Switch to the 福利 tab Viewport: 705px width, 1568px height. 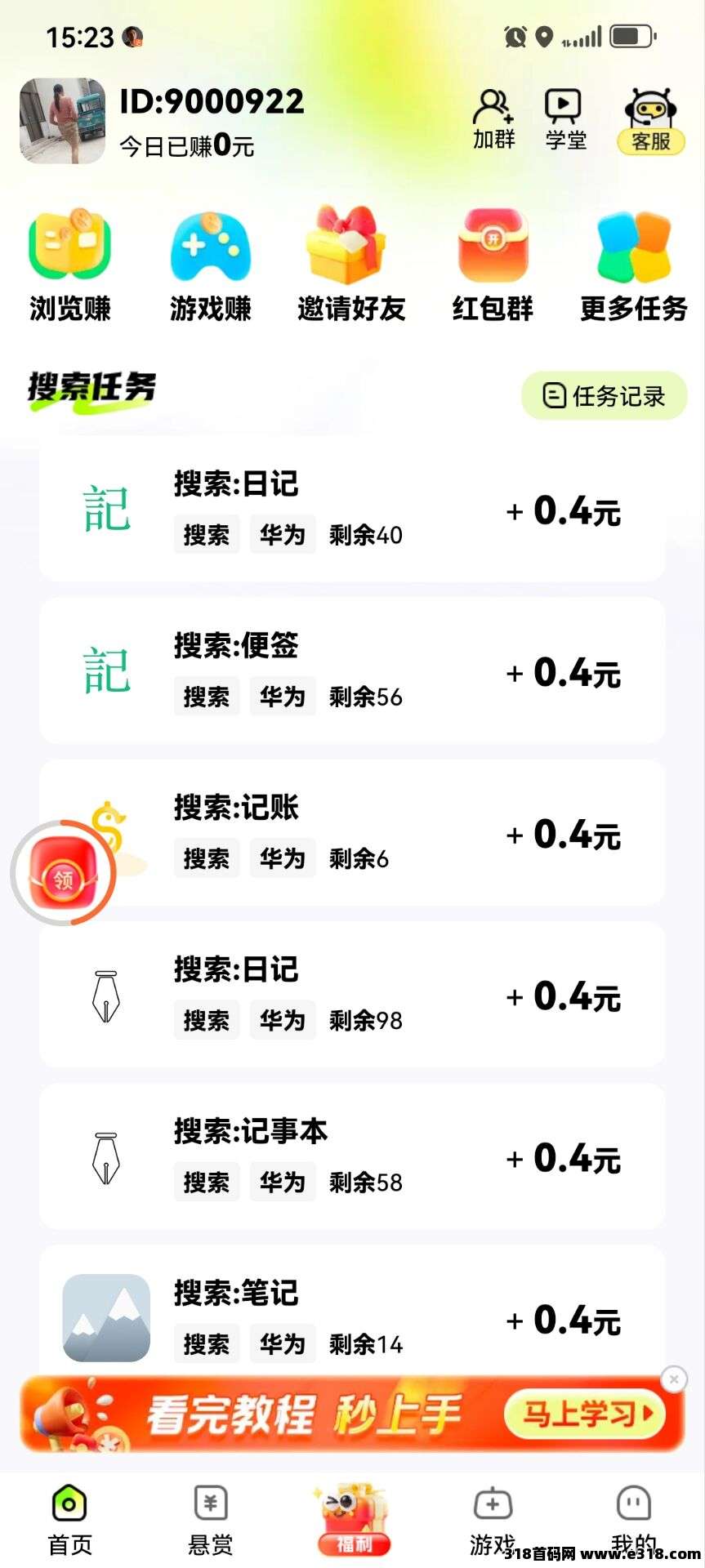click(353, 1519)
